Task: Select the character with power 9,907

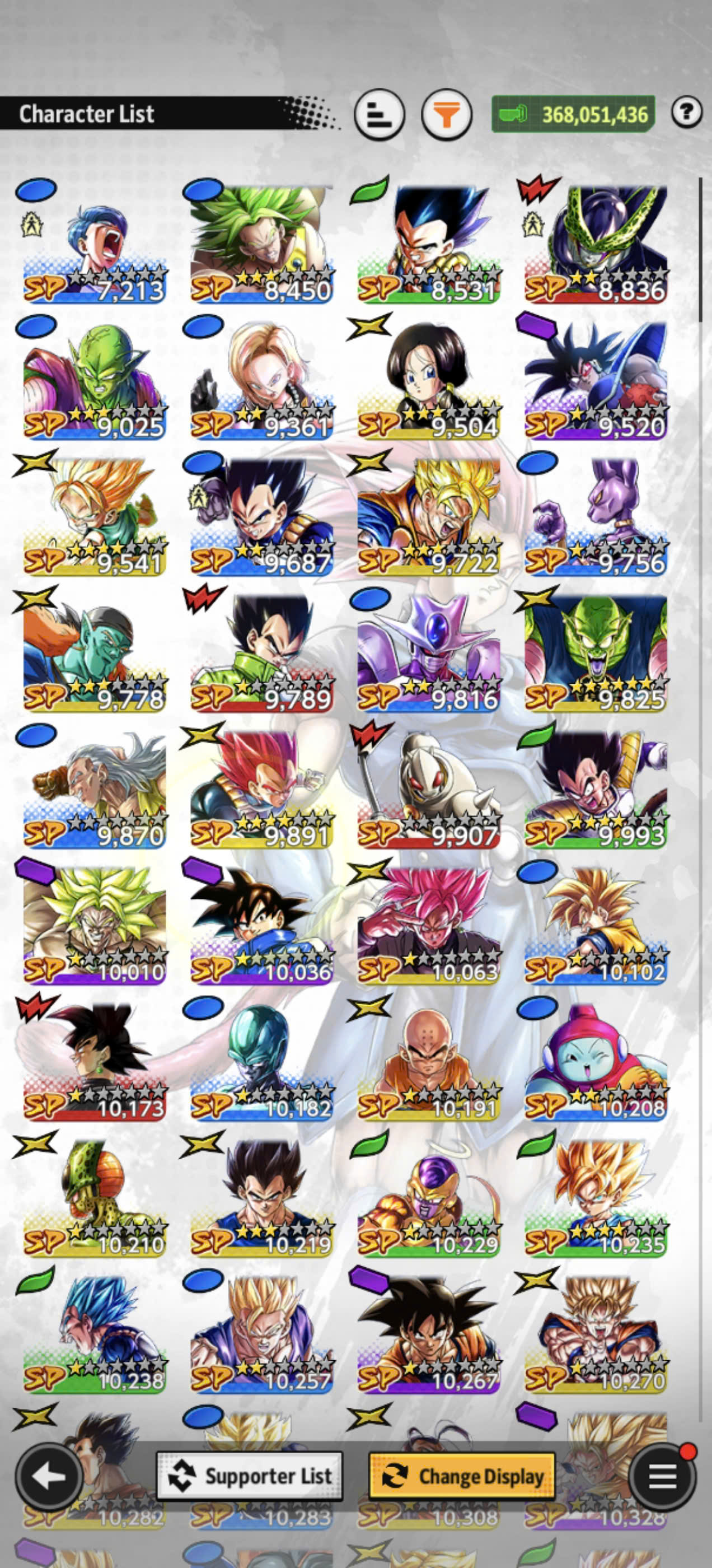Action: point(429,790)
